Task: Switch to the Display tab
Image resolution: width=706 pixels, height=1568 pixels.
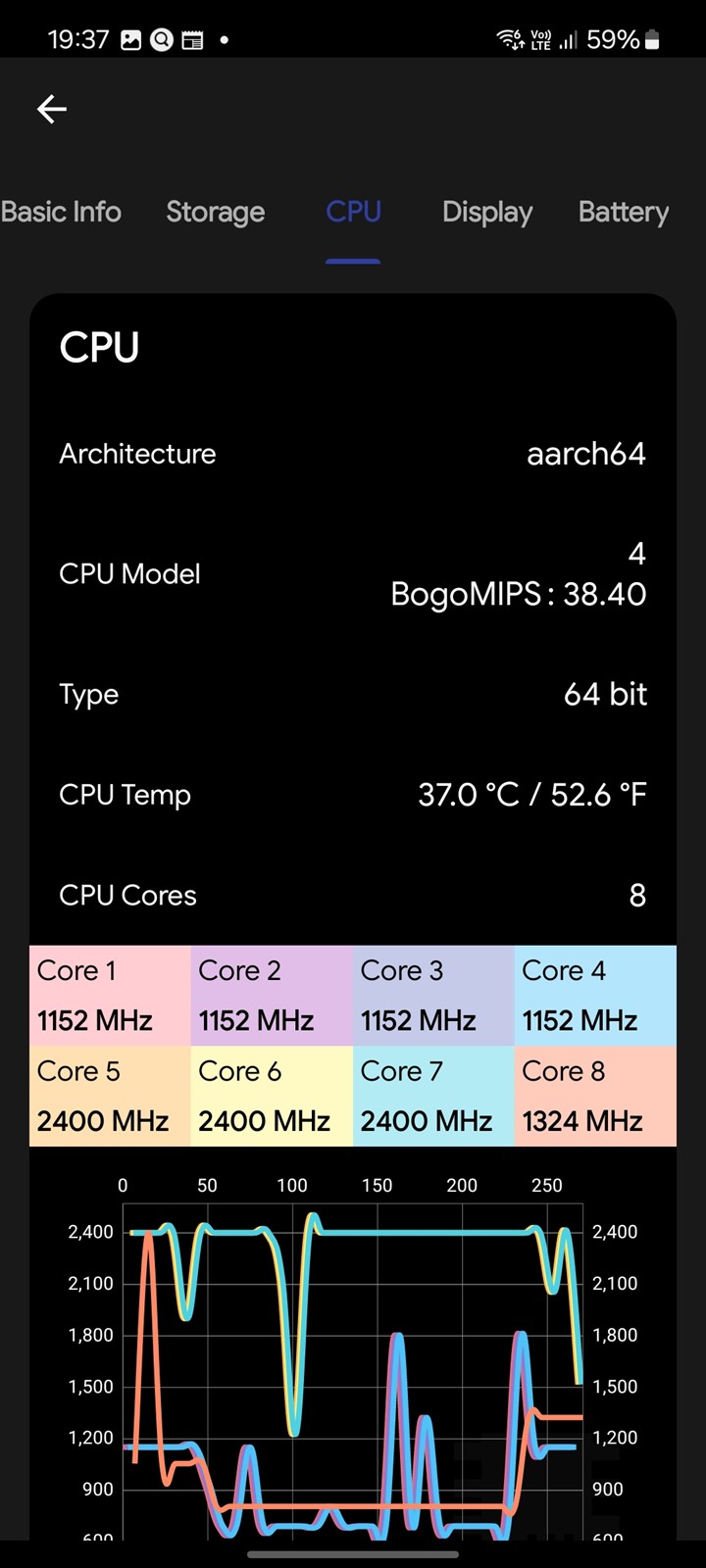Action: point(487,212)
